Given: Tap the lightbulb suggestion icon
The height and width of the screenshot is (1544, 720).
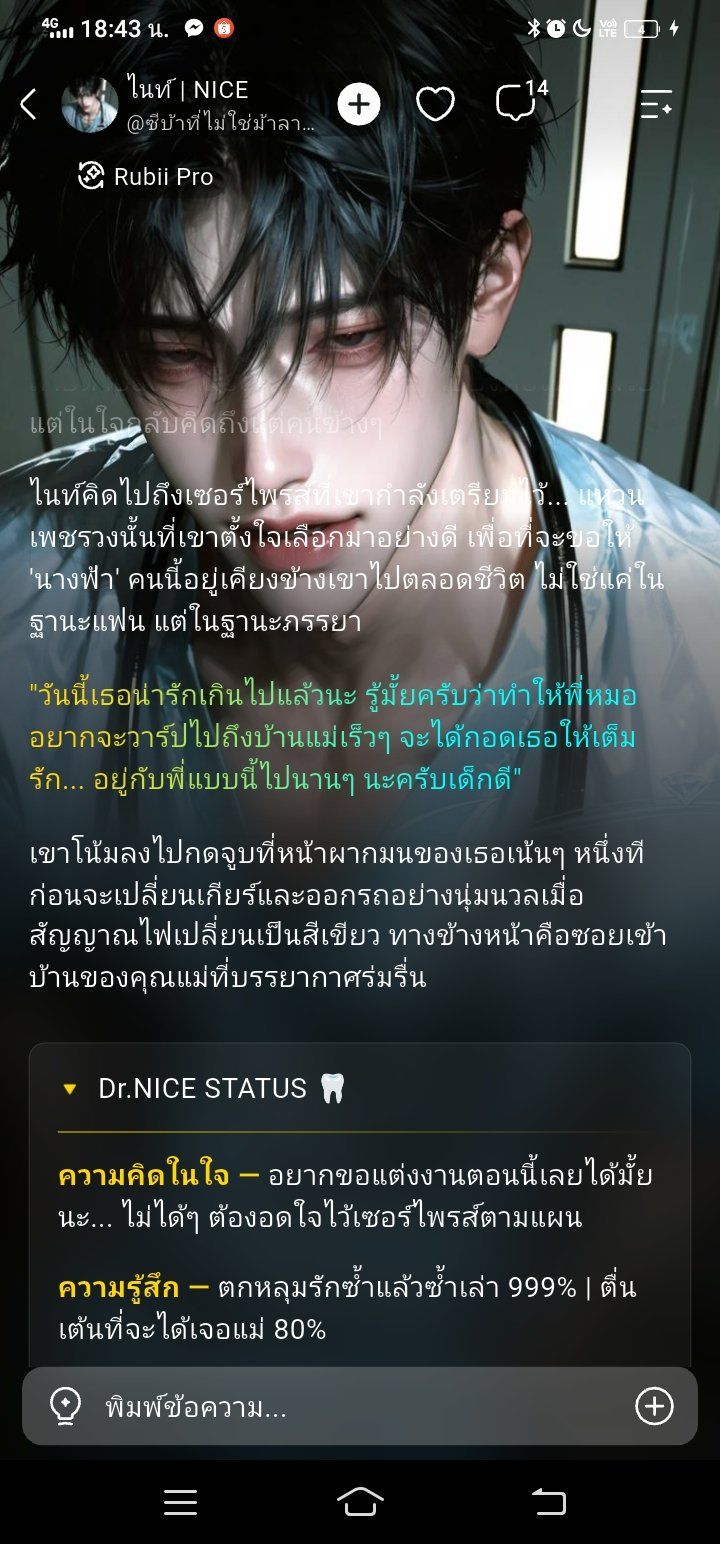Looking at the screenshot, I should [x=65, y=1407].
